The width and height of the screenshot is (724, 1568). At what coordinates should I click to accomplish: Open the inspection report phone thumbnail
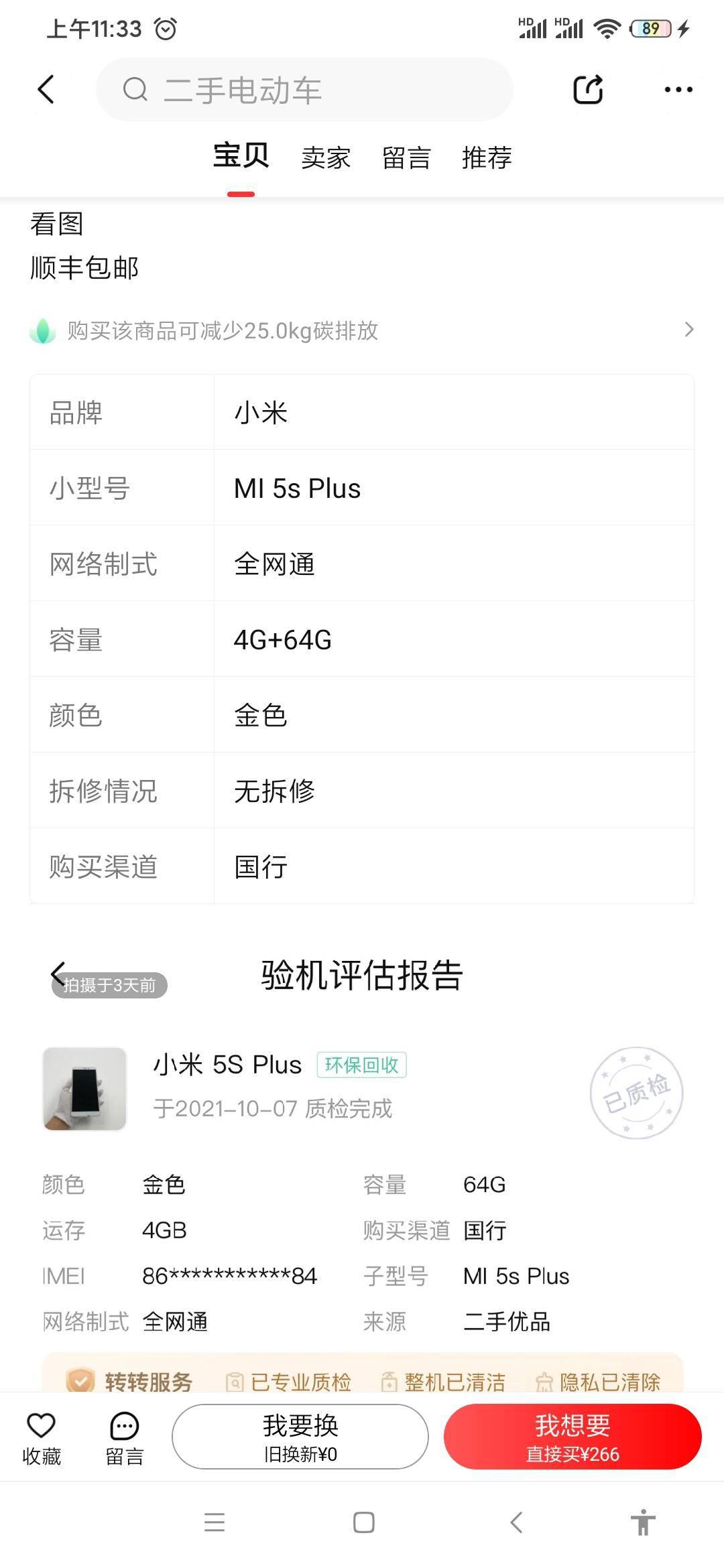tap(84, 1089)
